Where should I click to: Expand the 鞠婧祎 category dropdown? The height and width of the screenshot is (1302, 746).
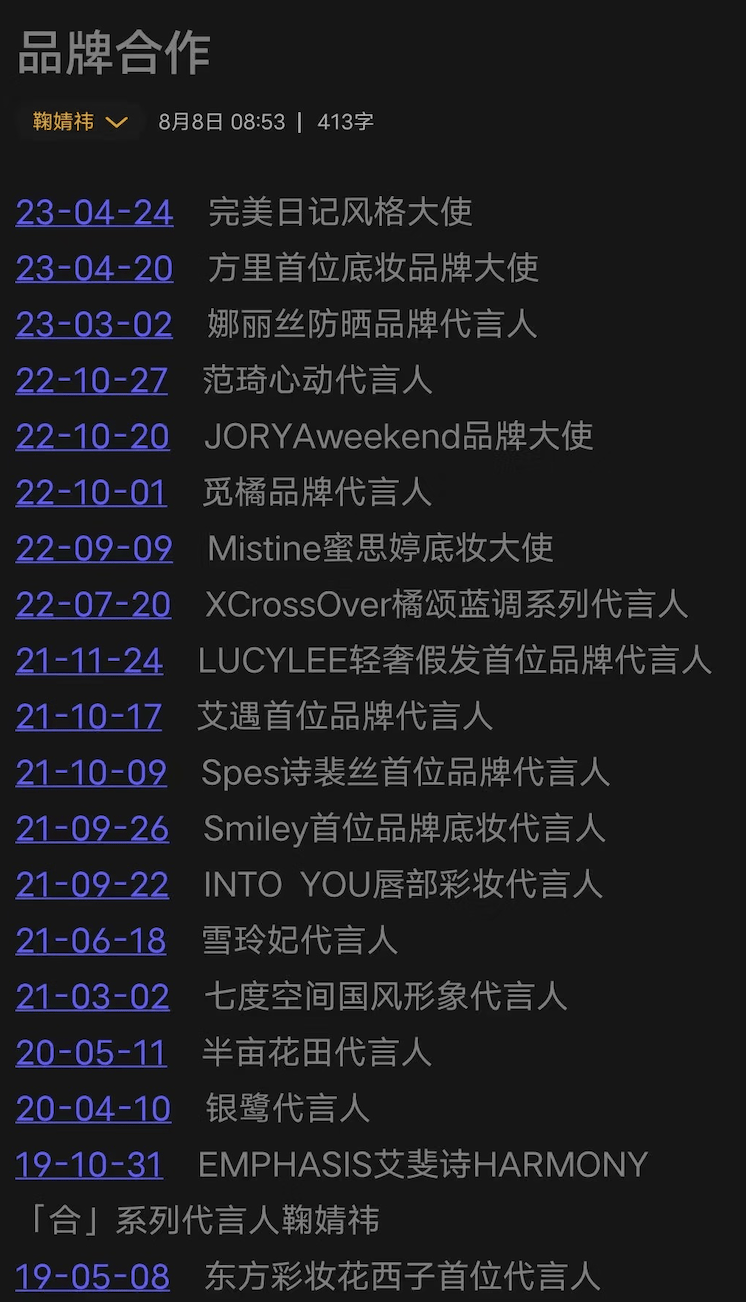(x=80, y=122)
